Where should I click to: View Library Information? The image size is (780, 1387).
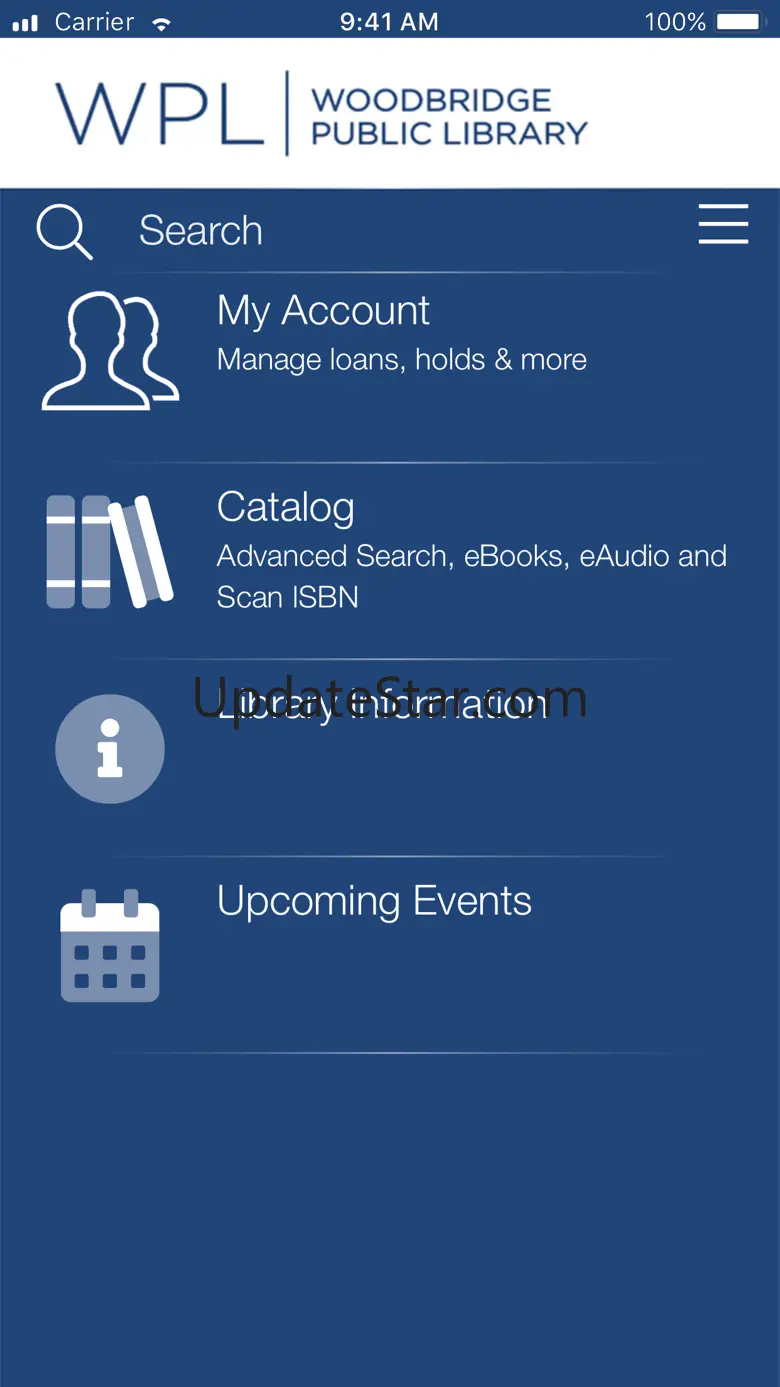390,758
